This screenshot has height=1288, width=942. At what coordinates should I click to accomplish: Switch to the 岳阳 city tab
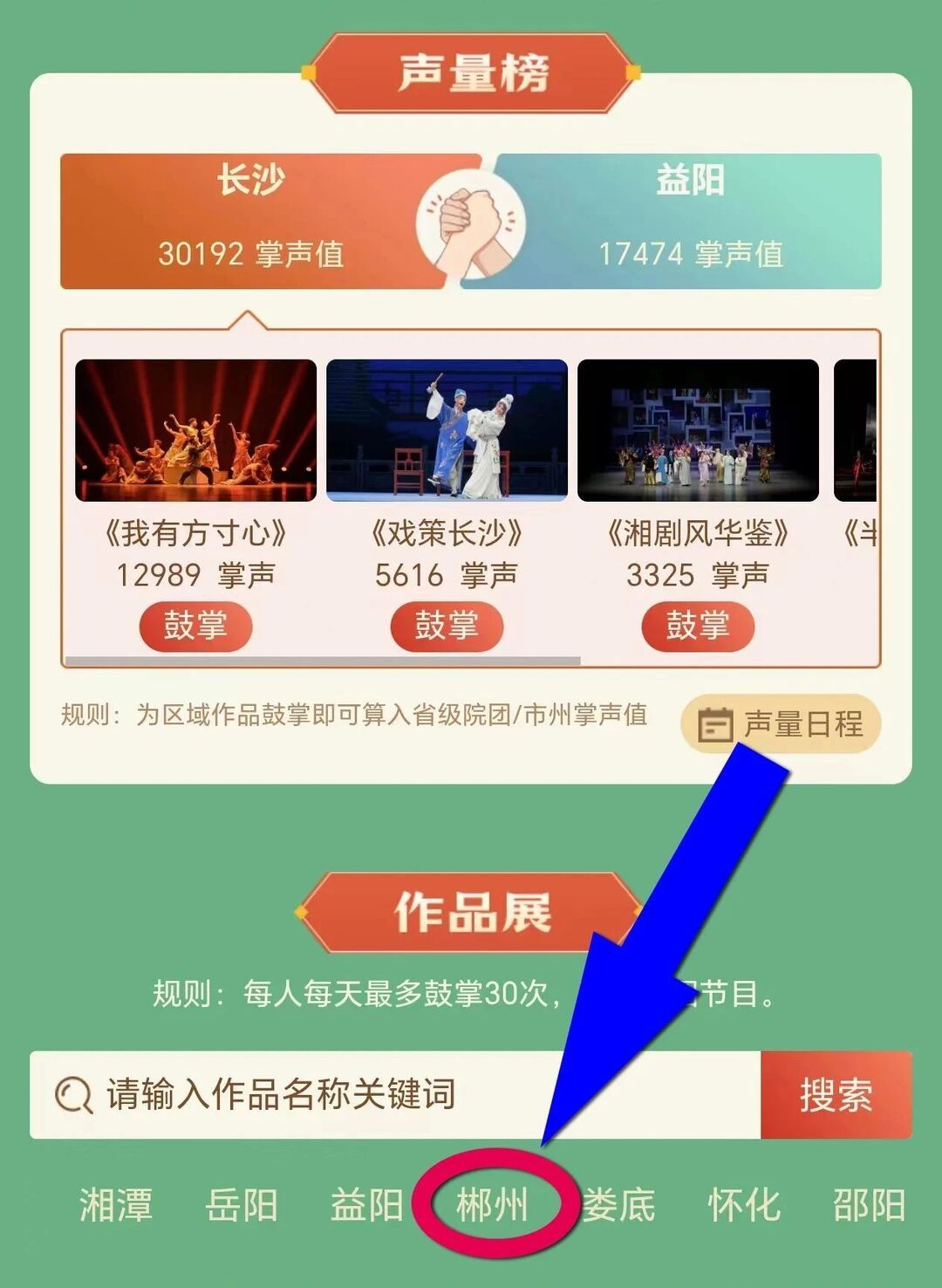point(242,1205)
